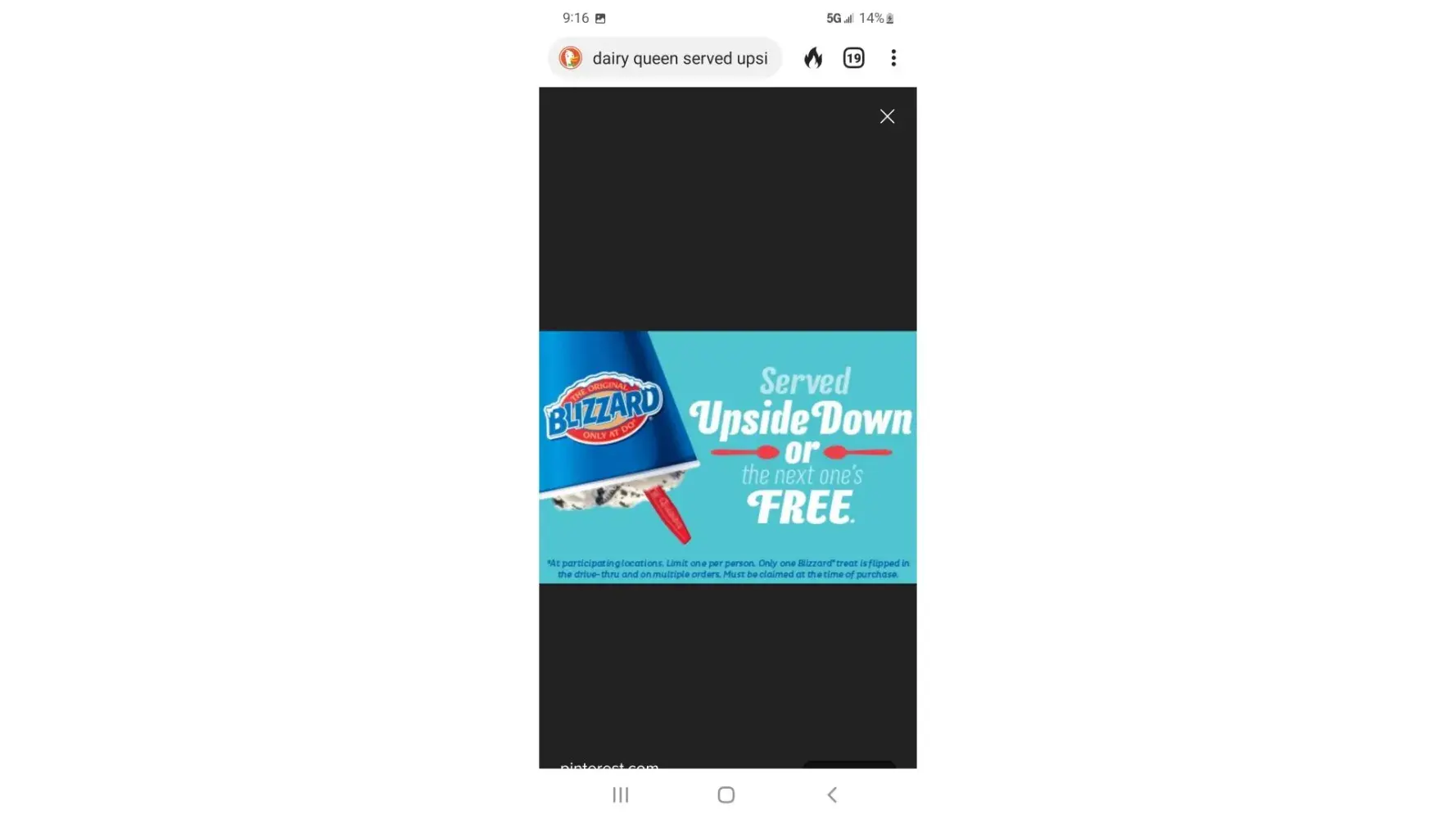Go to the home screen
The width and height of the screenshot is (1456, 819).
726,794
